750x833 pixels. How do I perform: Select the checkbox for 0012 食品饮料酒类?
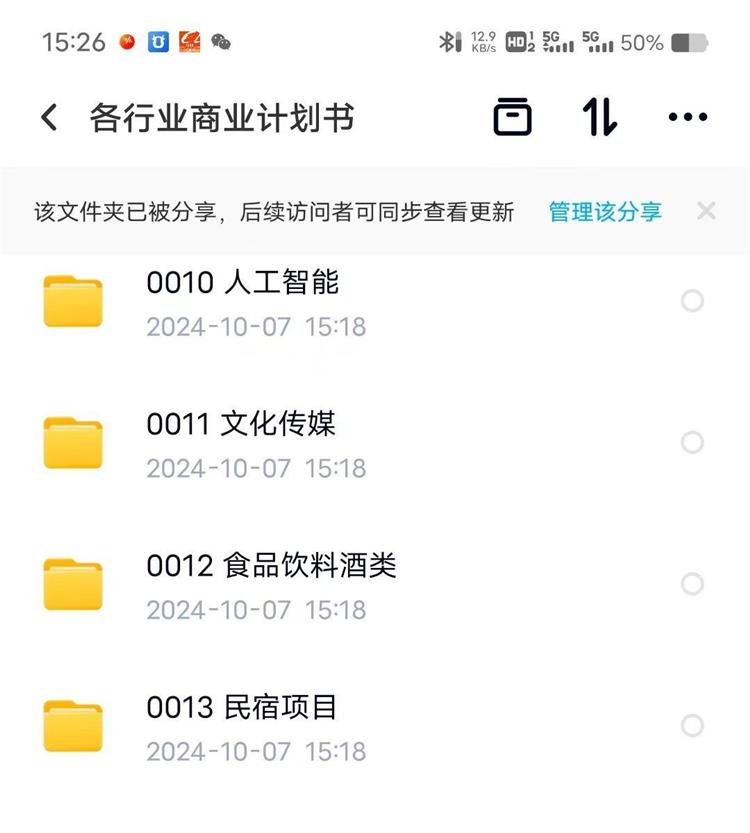(x=691, y=584)
